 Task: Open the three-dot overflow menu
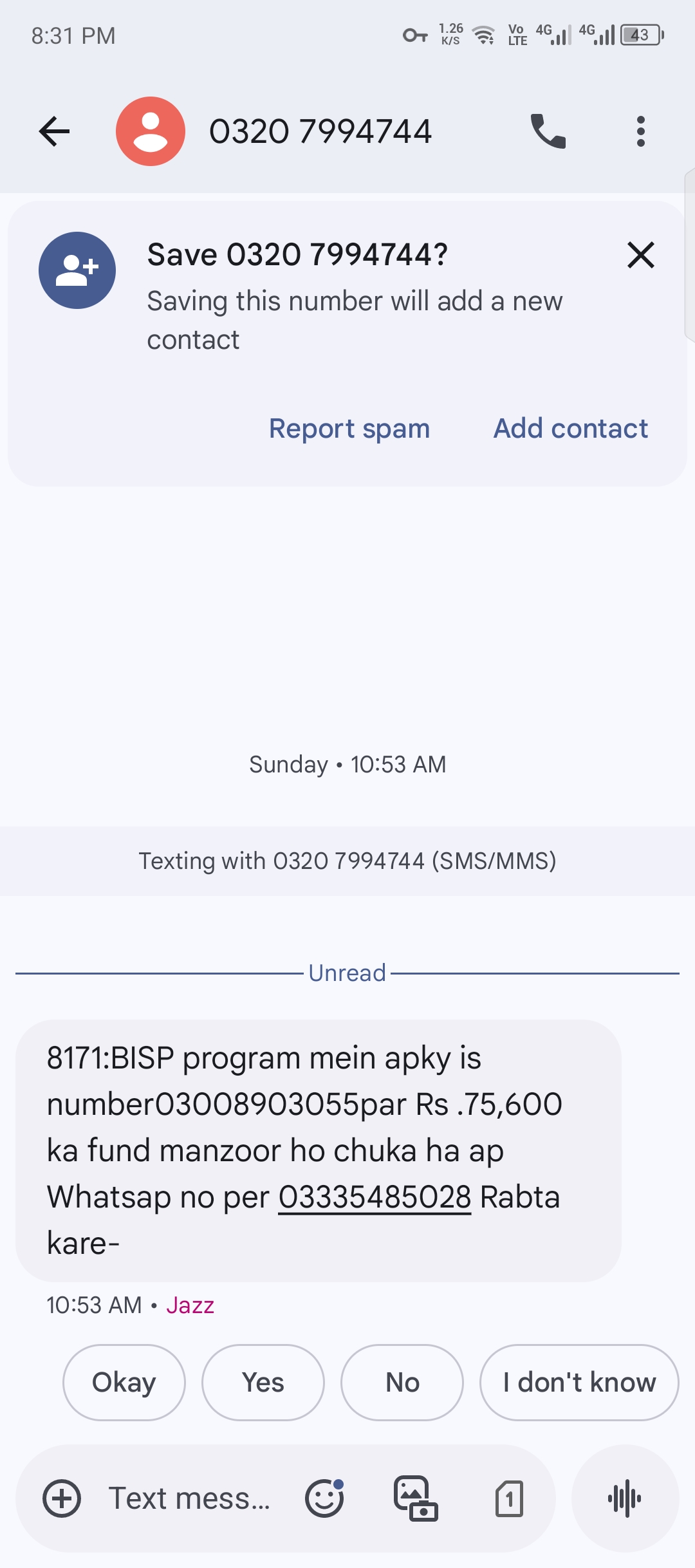[640, 131]
